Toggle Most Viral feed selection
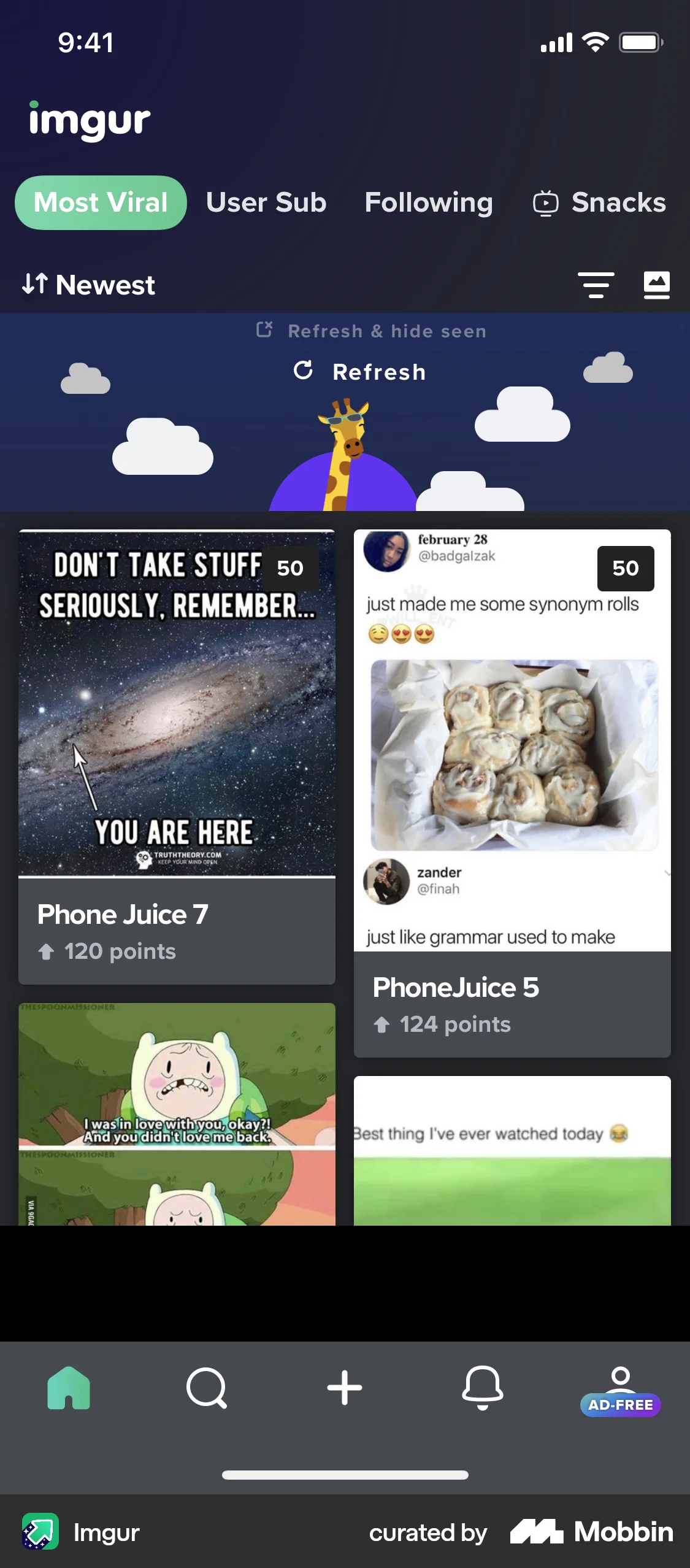The width and height of the screenshot is (690, 1568). pyautogui.click(x=100, y=202)
